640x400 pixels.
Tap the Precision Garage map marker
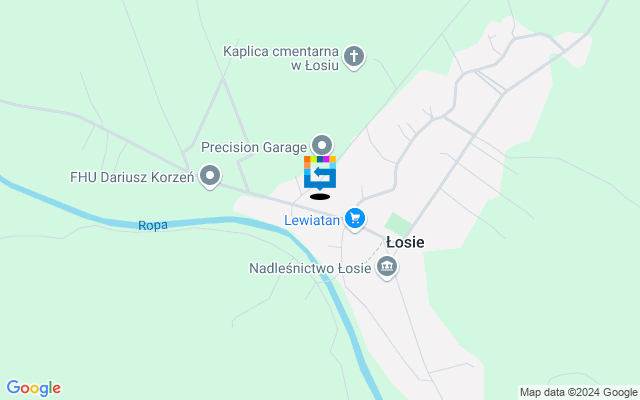pos(321,146)
